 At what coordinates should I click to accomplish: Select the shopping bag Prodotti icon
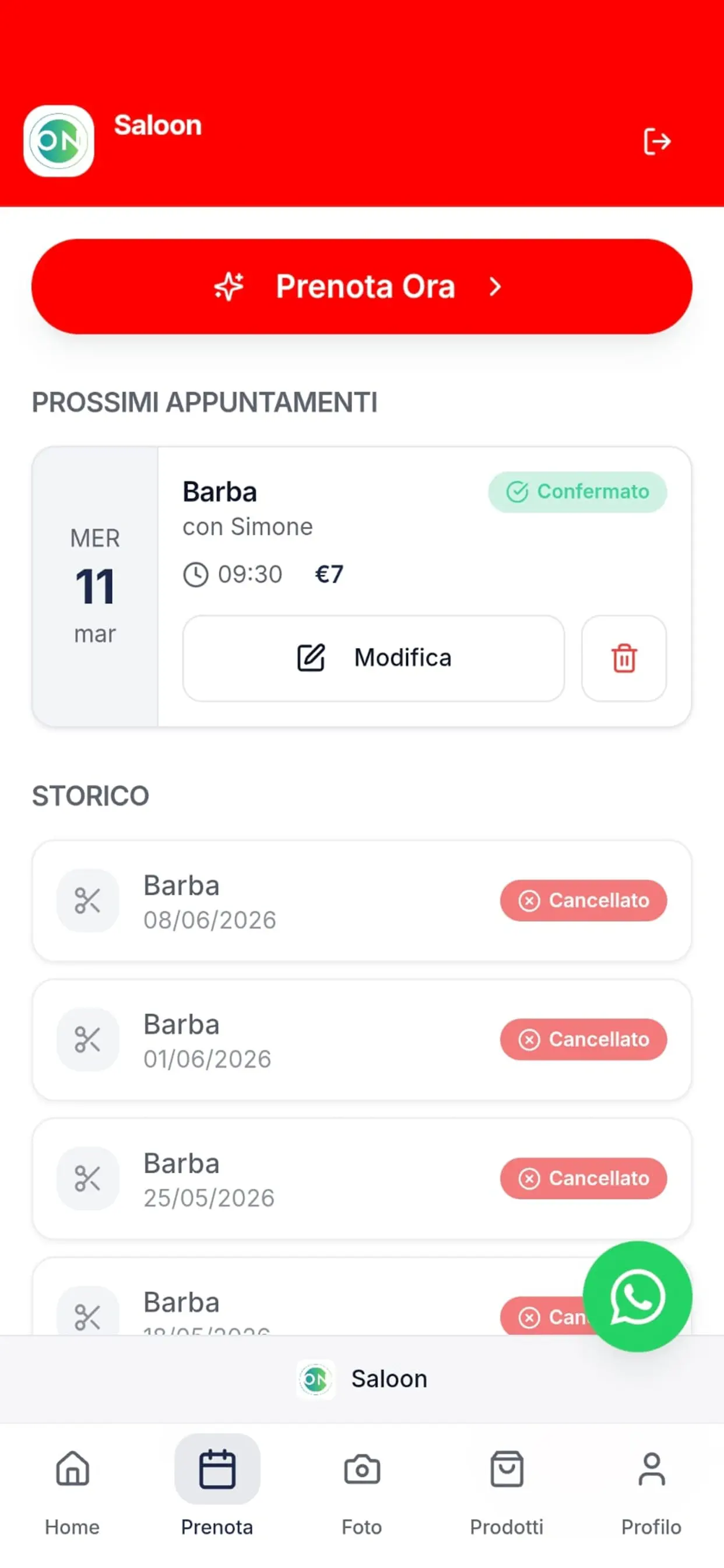tap(507, 1469)
